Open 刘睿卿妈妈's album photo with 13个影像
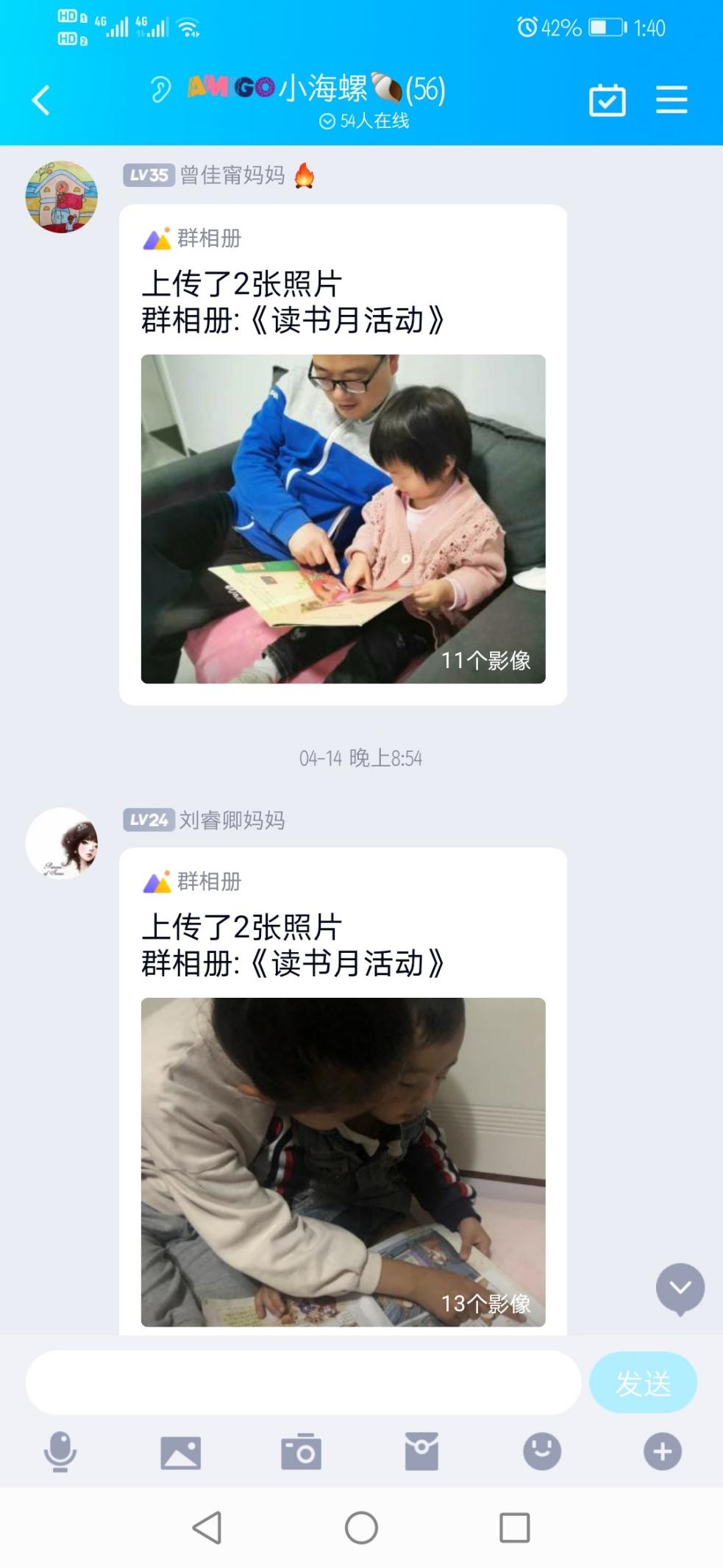This screenshot has width=723, height=1568. click(x=343, y=1161)
